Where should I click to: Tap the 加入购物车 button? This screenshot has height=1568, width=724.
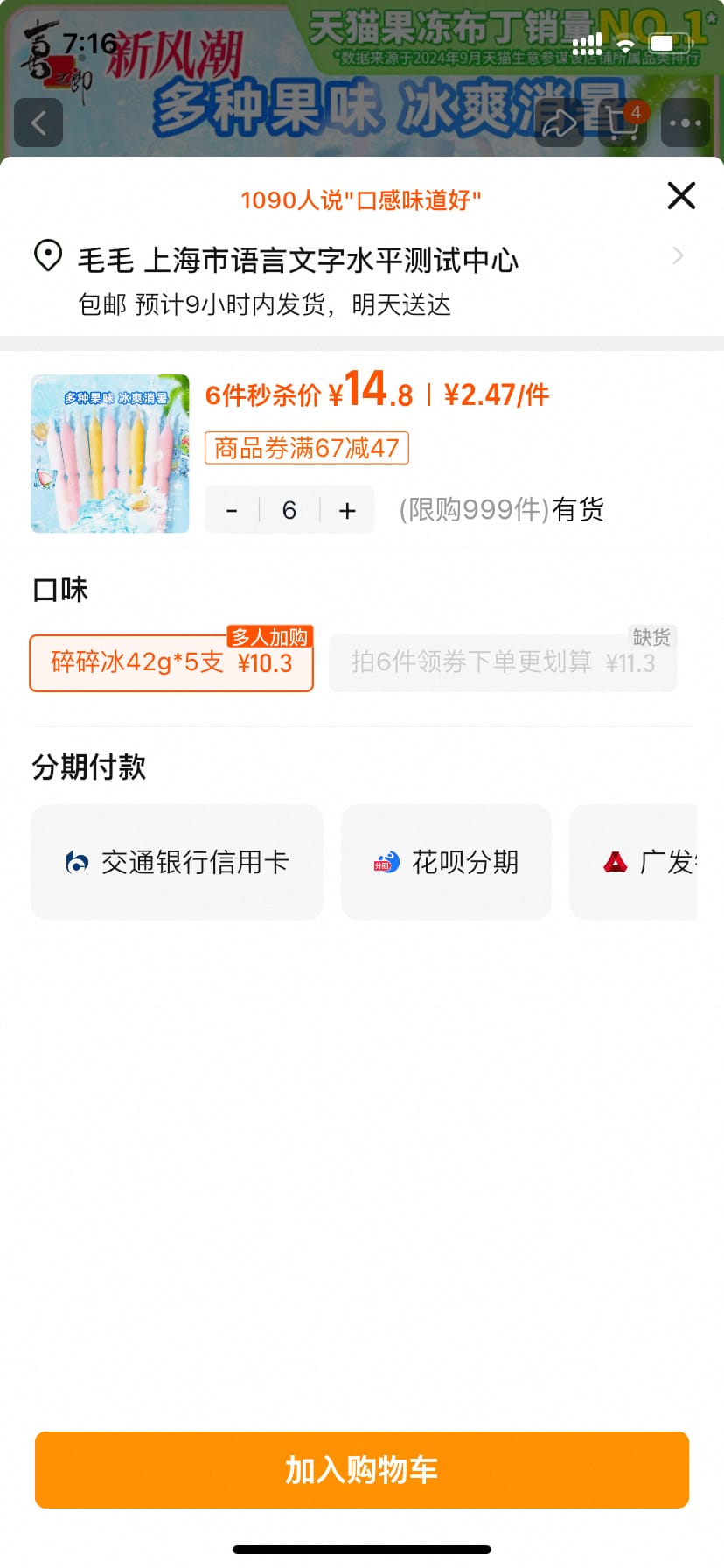361,1470
